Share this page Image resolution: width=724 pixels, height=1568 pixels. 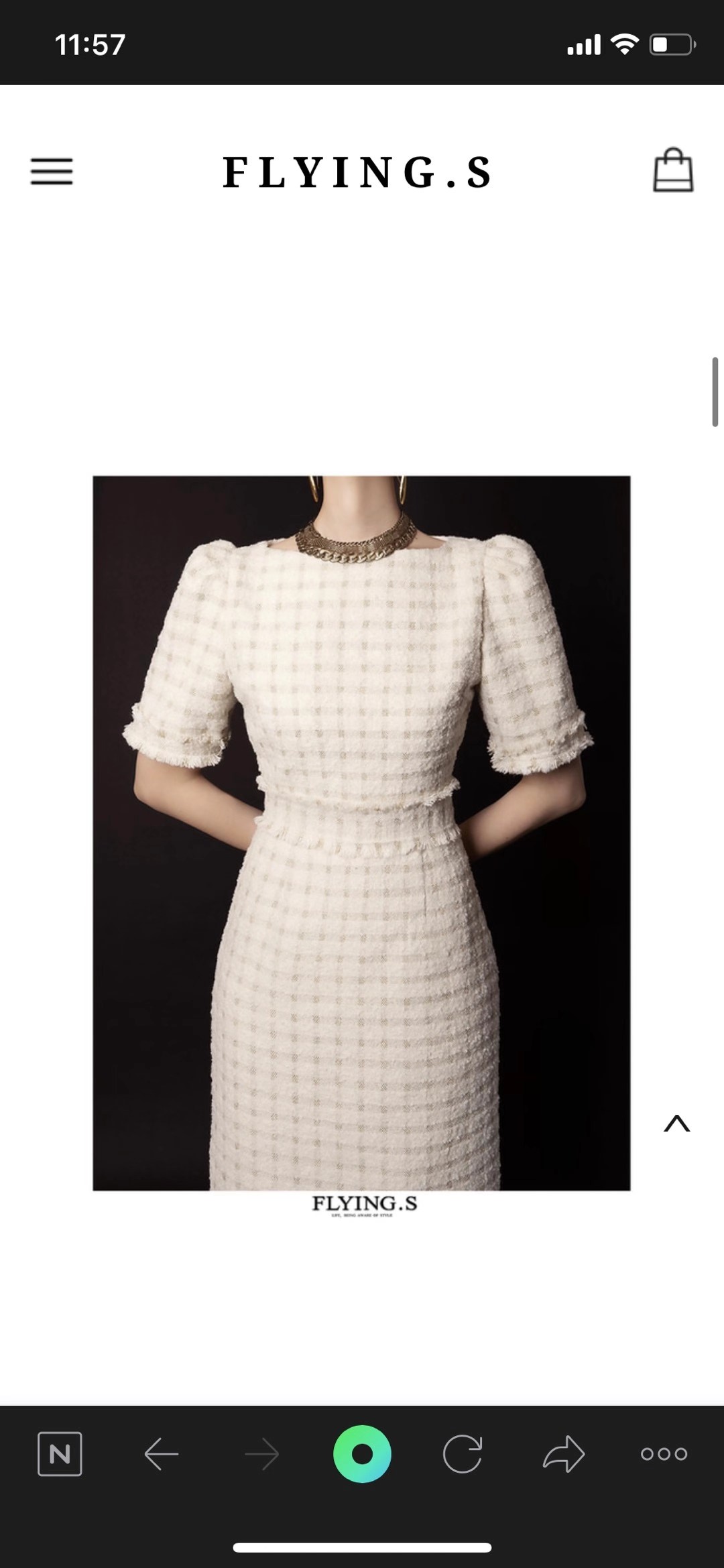tap(563, 1454)
